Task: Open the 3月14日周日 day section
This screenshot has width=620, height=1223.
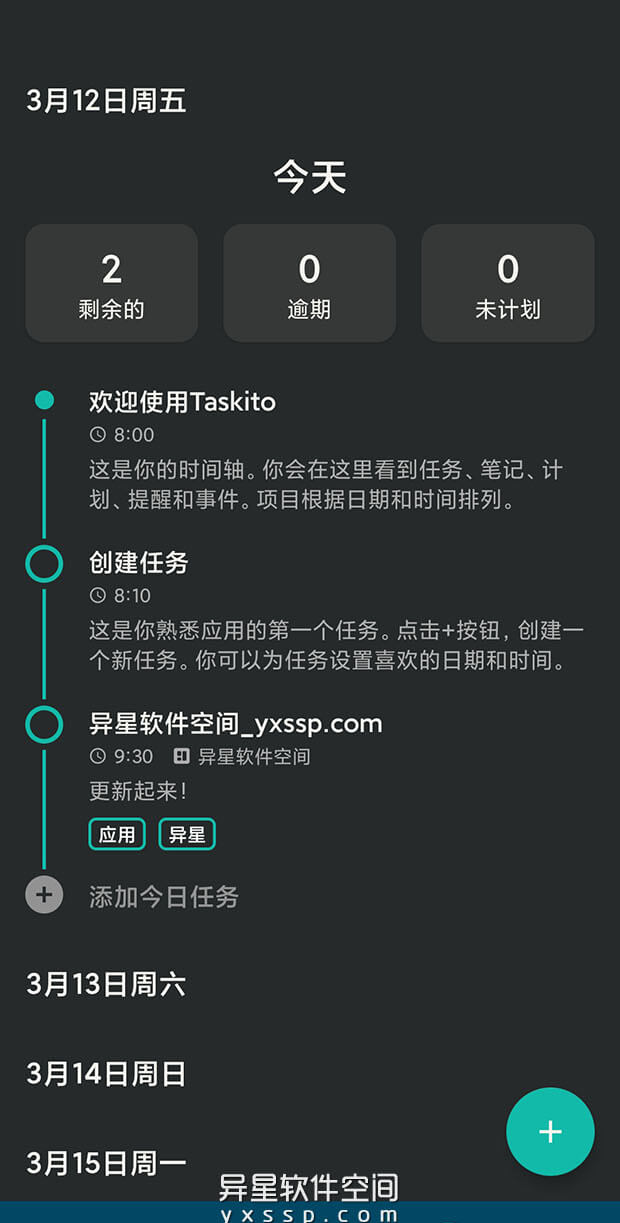Action: point(106,1074)
